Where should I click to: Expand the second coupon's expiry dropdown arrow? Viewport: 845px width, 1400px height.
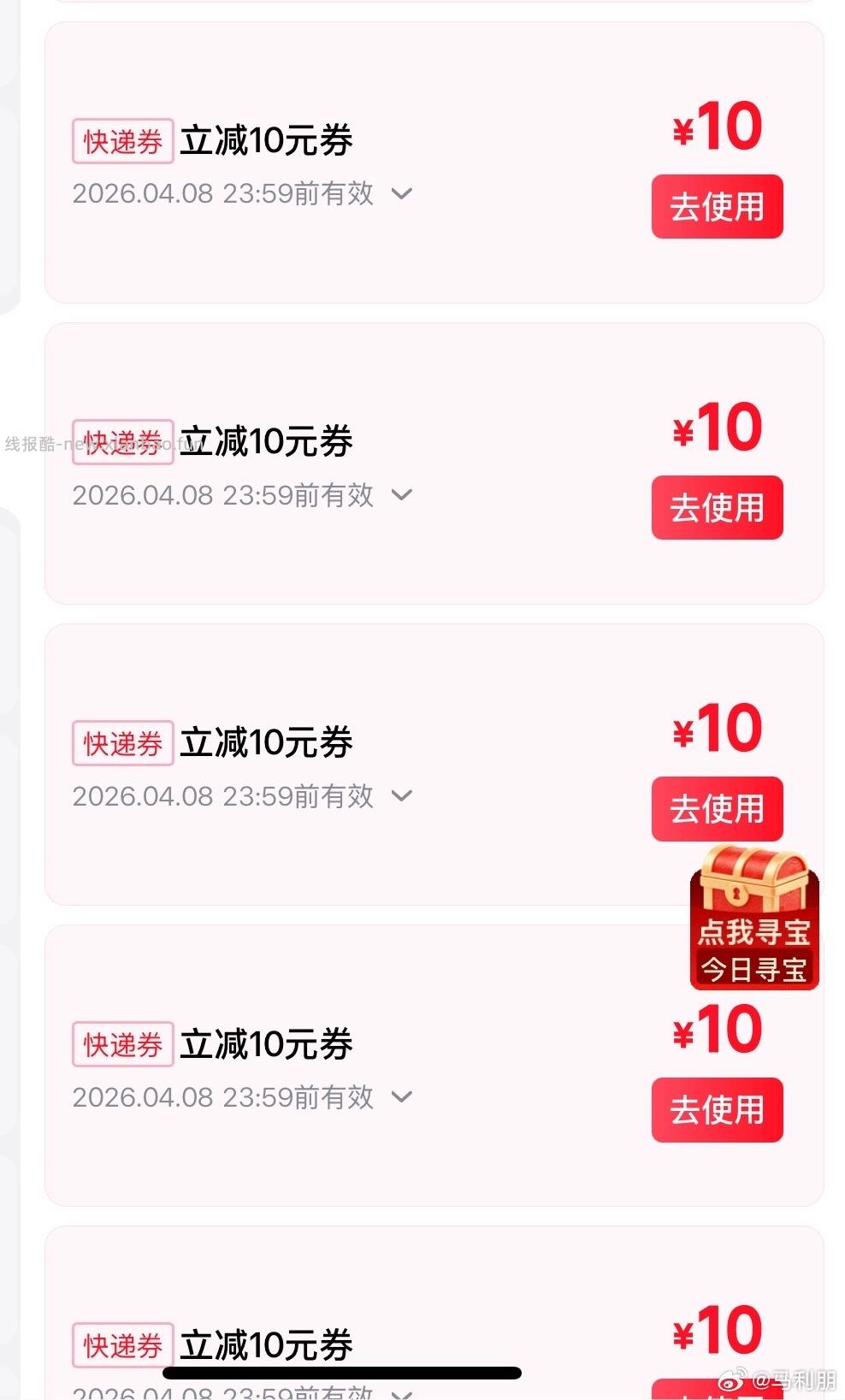click(402, 496)
